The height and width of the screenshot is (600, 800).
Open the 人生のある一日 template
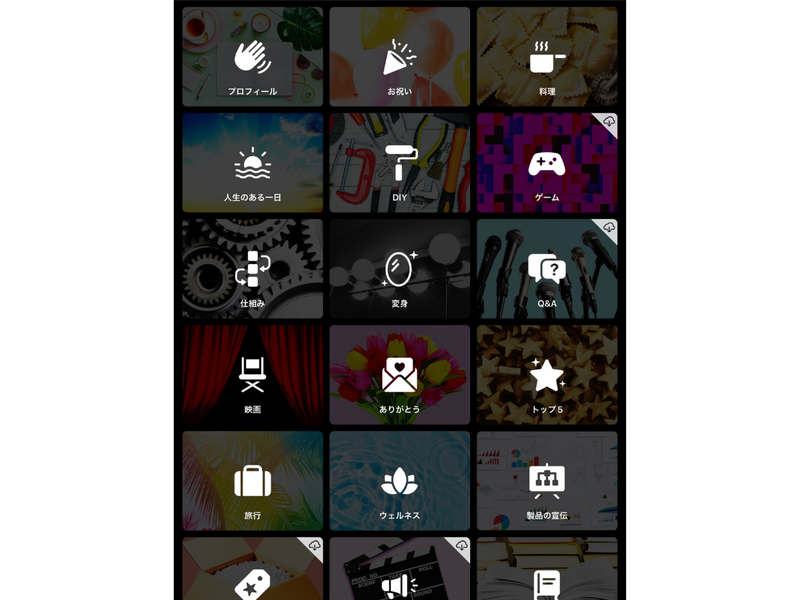(252, 163)
